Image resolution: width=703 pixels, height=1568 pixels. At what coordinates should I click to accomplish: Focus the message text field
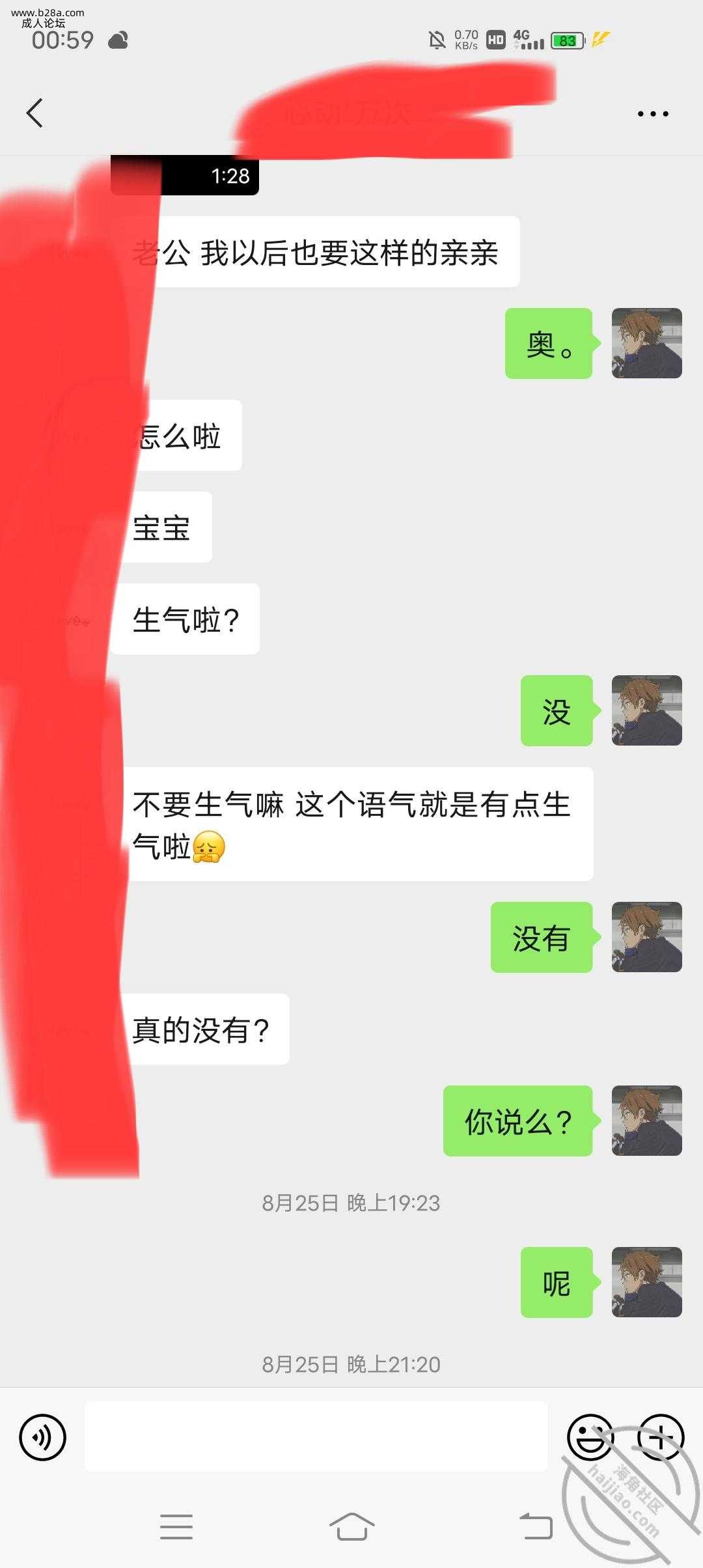[x=316, y=1436]
